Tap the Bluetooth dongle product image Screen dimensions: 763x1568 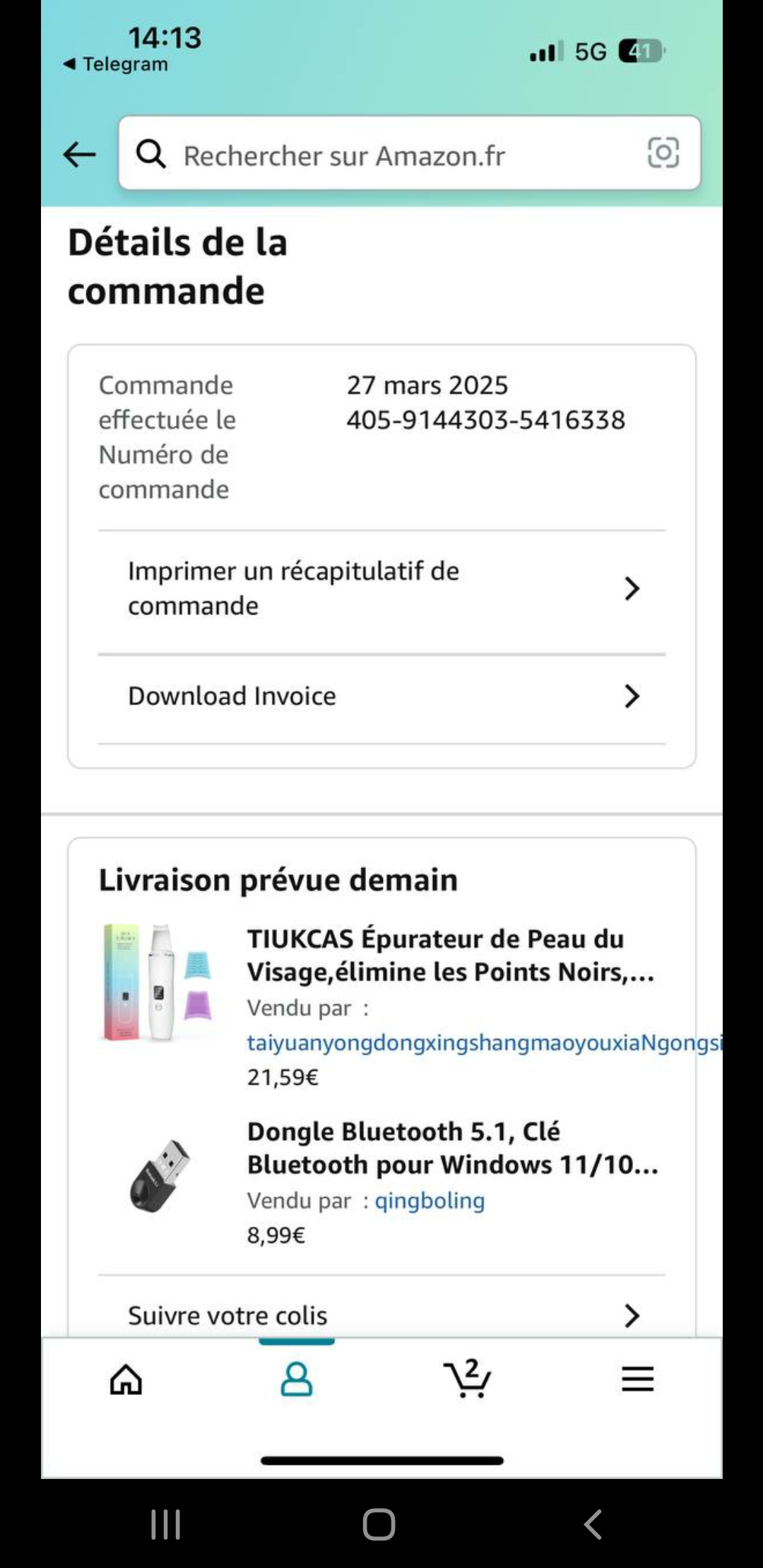160,1175
